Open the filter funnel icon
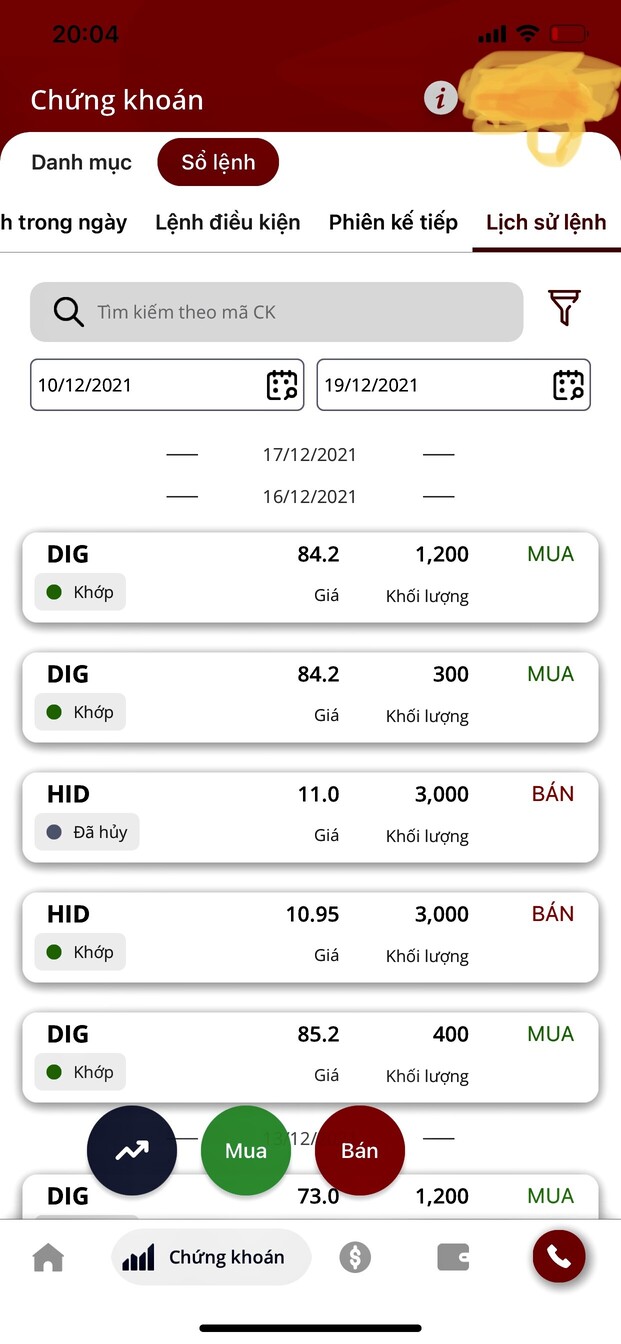The height and width of the screenshot is (1344, 621). [x=564, y=309]
